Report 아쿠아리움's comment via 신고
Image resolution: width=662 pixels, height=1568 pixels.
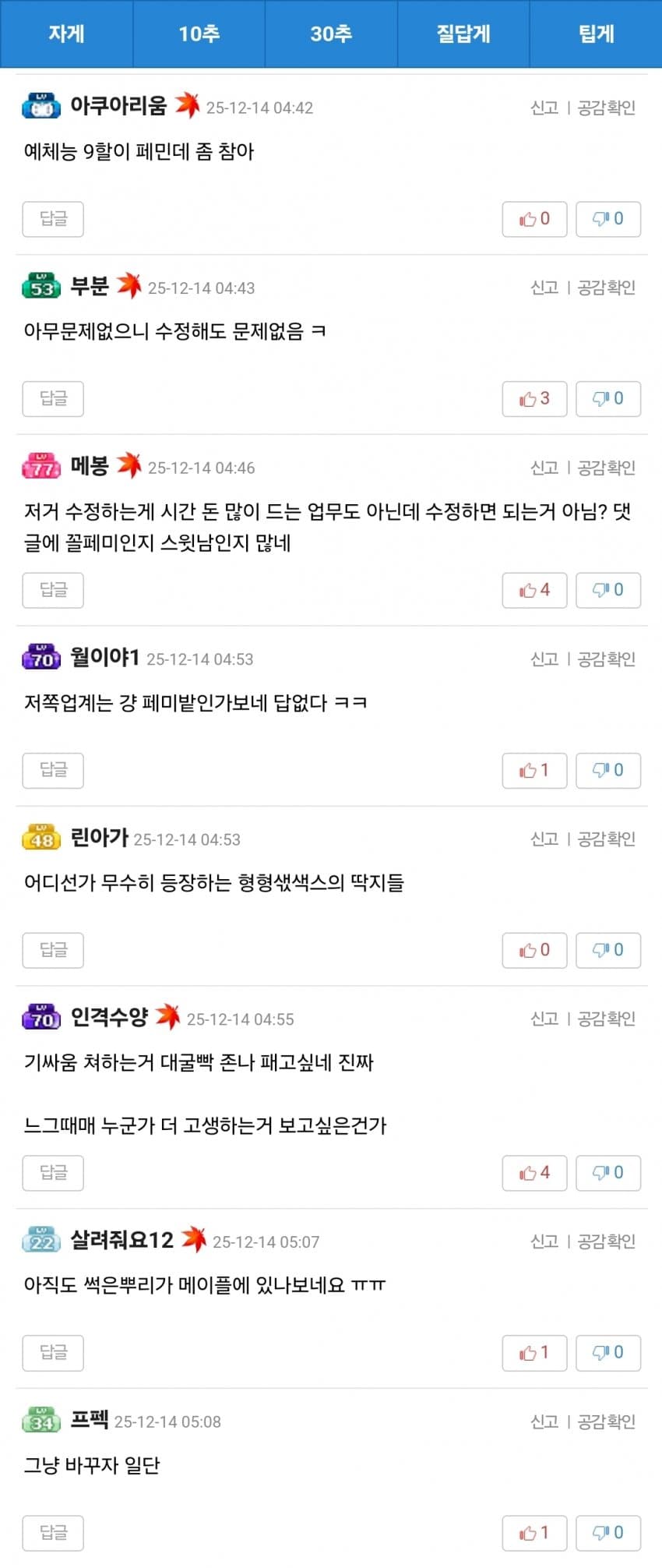pyautogui.click(x=544, y=108)
